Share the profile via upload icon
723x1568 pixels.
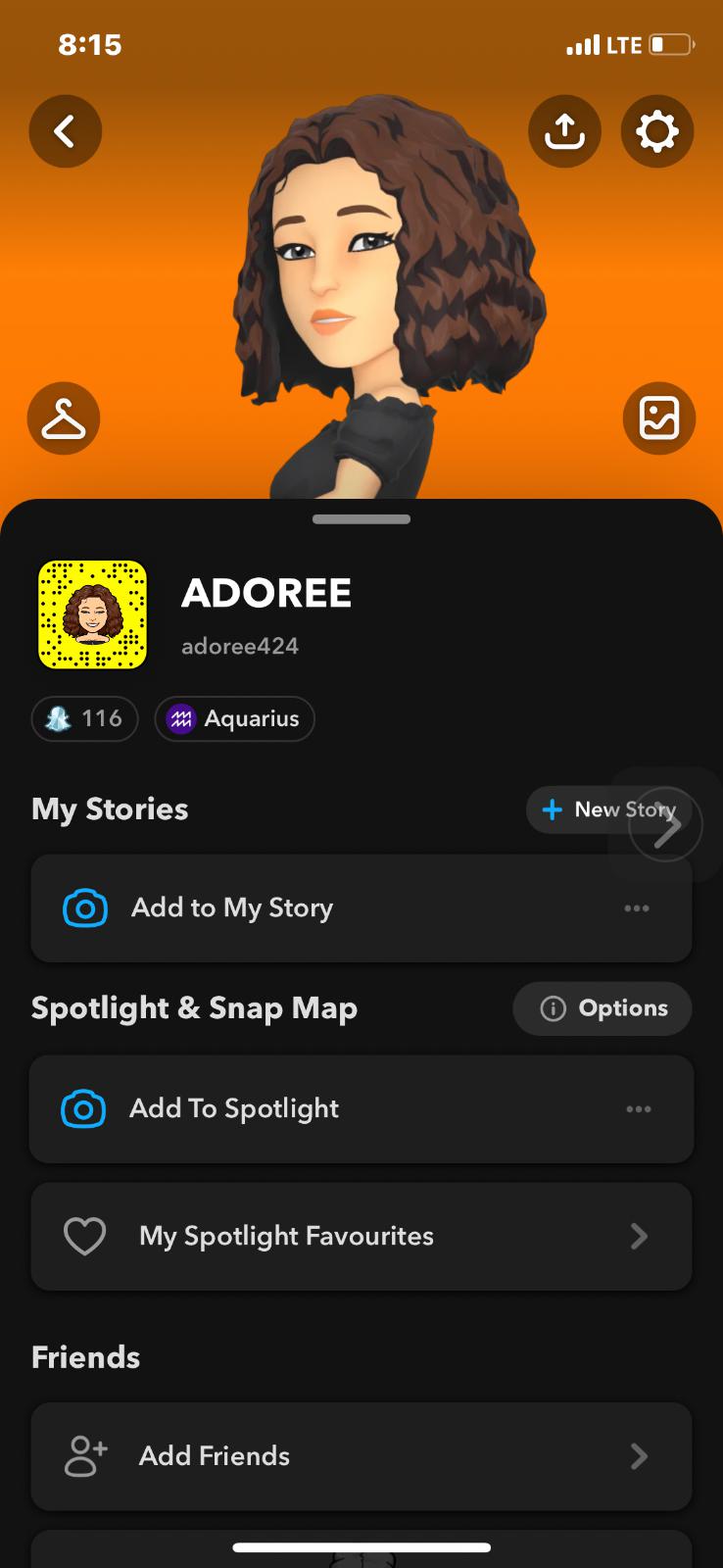tap(564, 131)
